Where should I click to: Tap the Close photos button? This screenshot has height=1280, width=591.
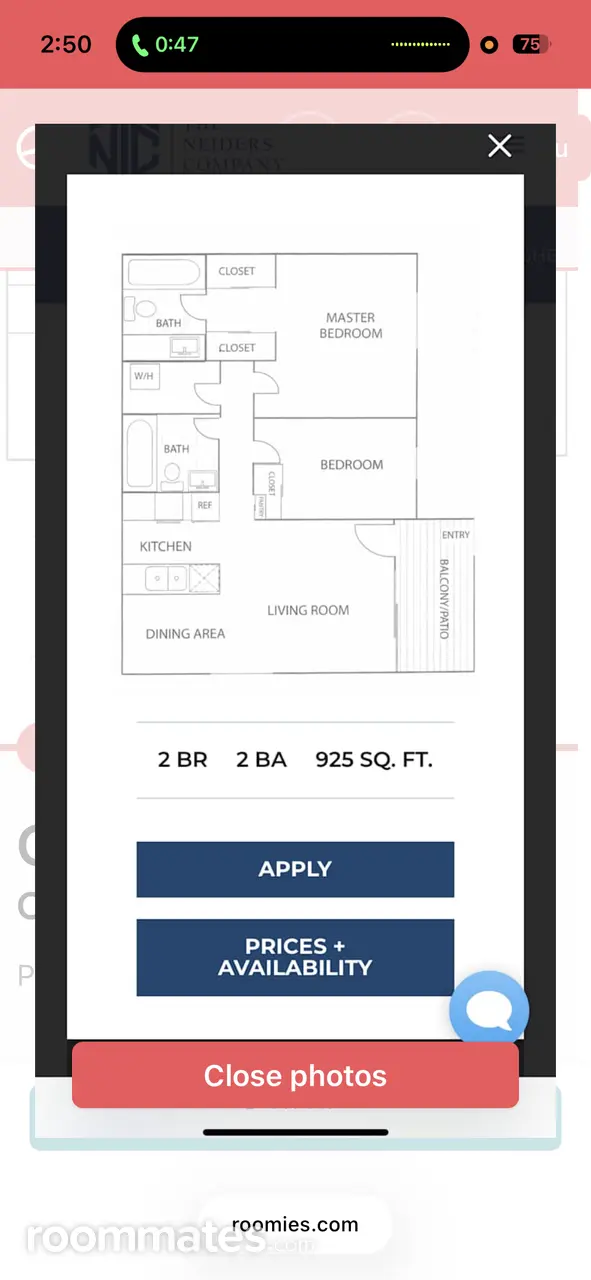click(295, 1075)
